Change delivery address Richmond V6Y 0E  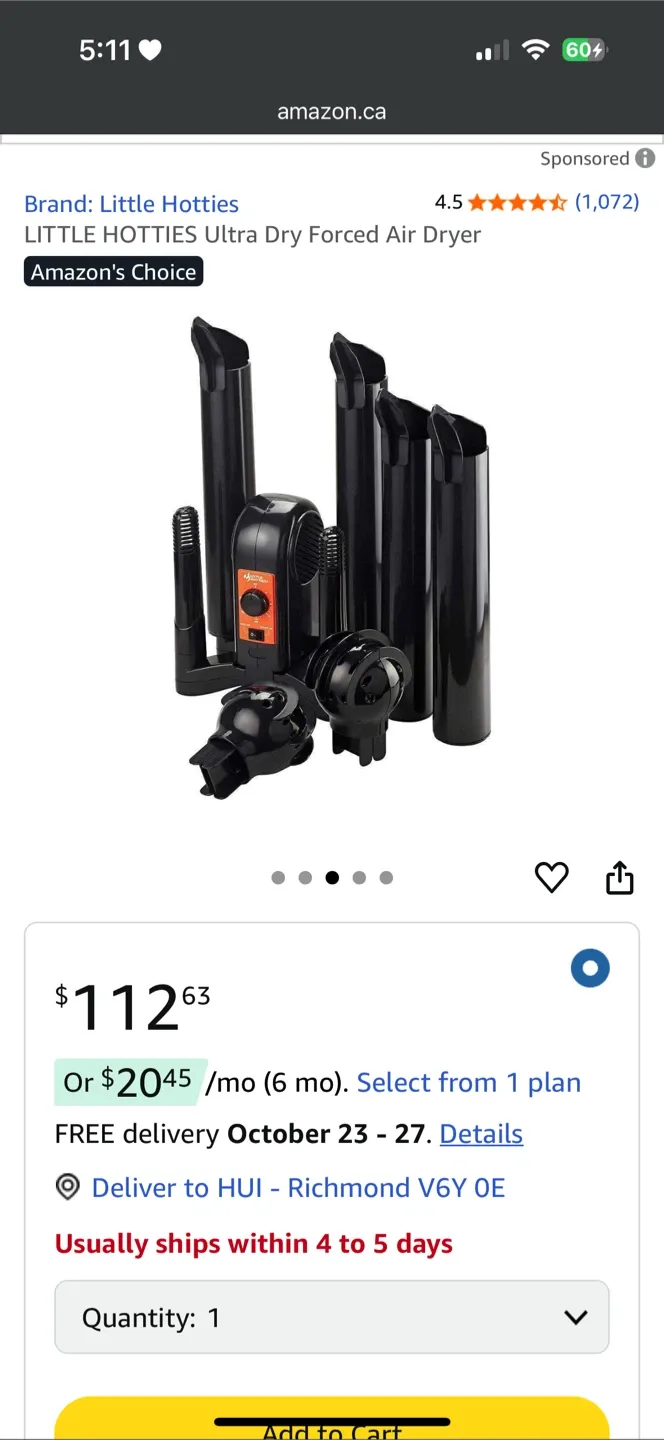297,1188
